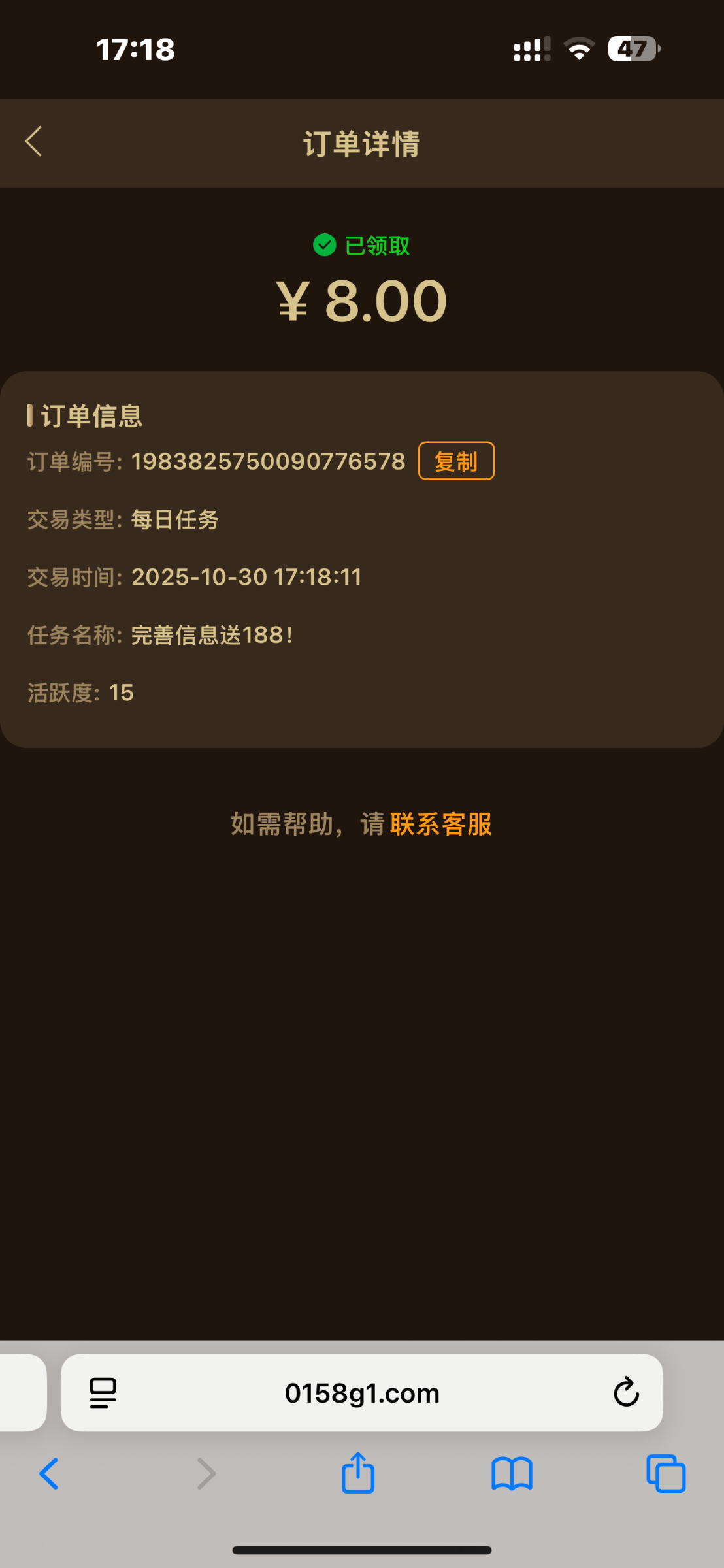Open the 联系客服 support link

[440, 824]
